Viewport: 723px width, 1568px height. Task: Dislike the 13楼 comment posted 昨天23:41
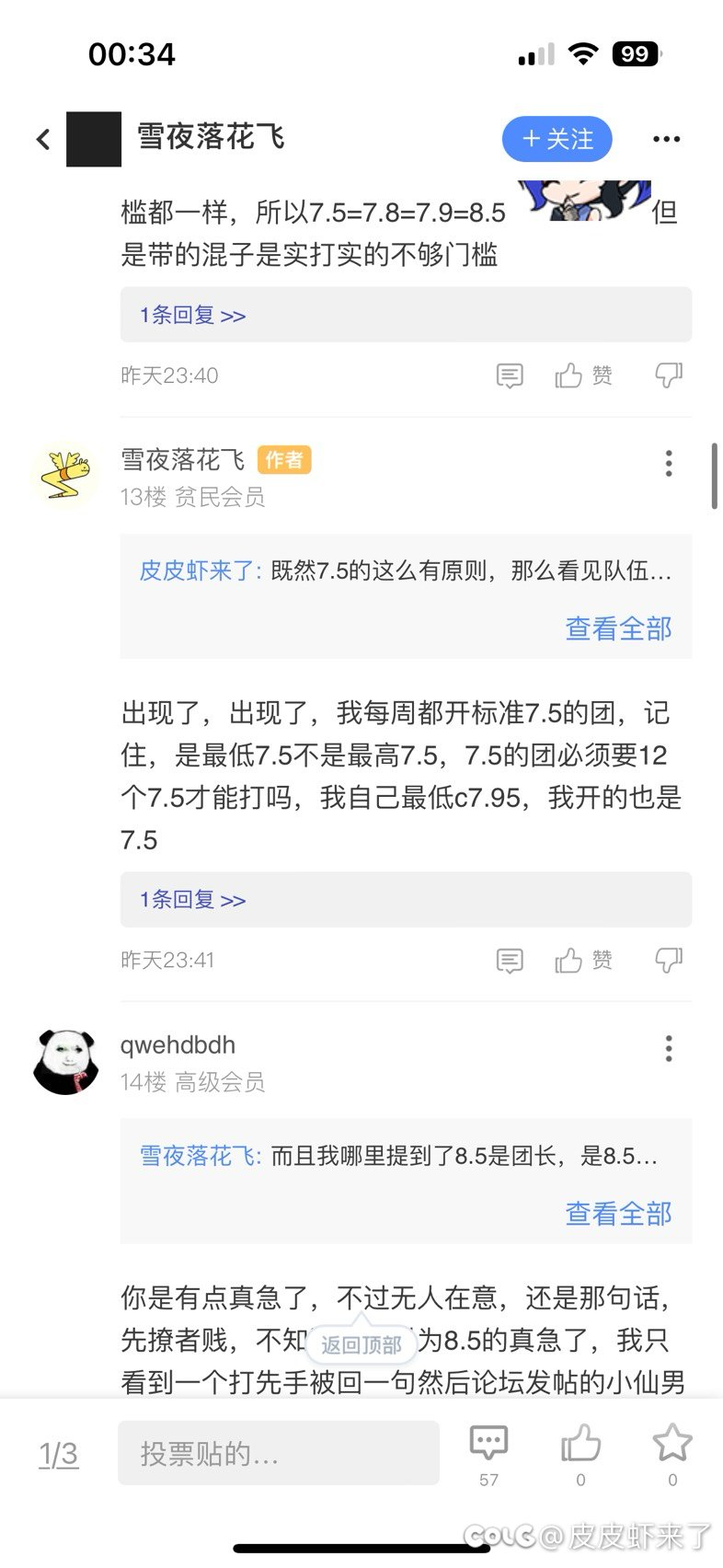tap(669, 961)
